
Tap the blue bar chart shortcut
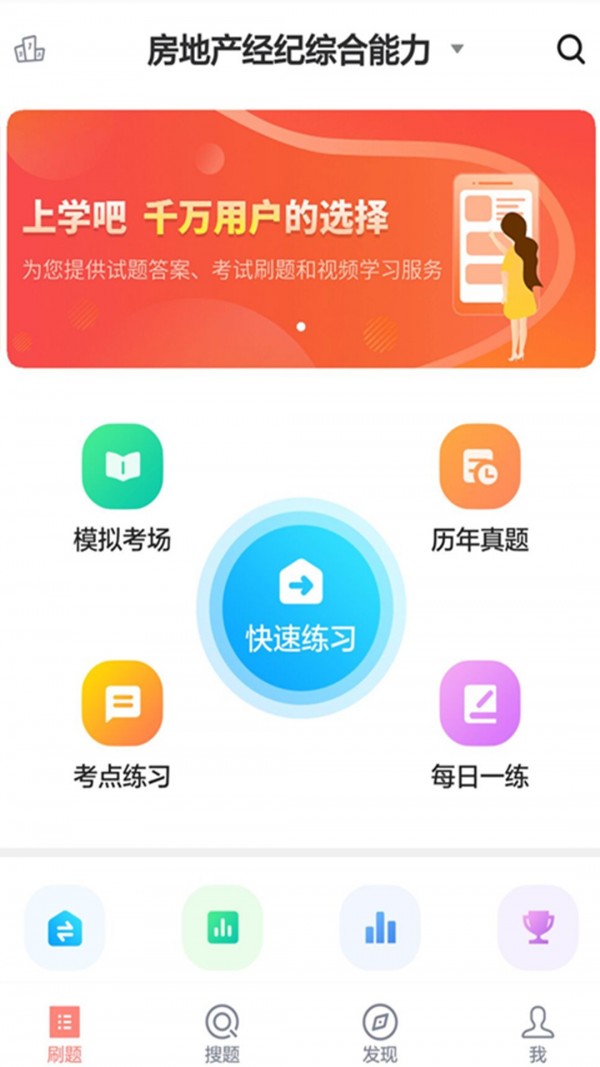coord(380,927)
